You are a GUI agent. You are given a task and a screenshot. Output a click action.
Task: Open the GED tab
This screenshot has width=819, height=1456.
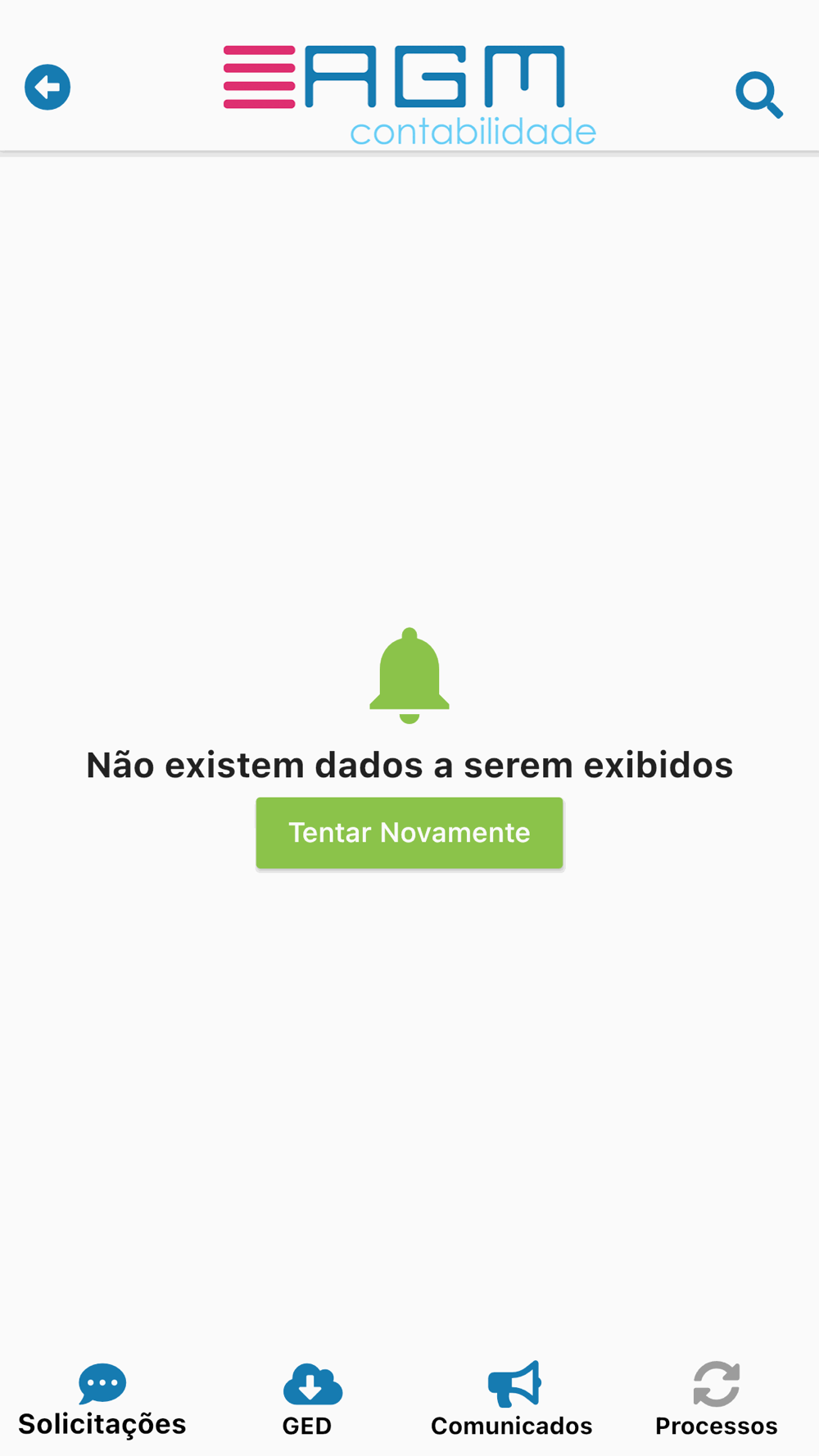(x=307, y=1400)
